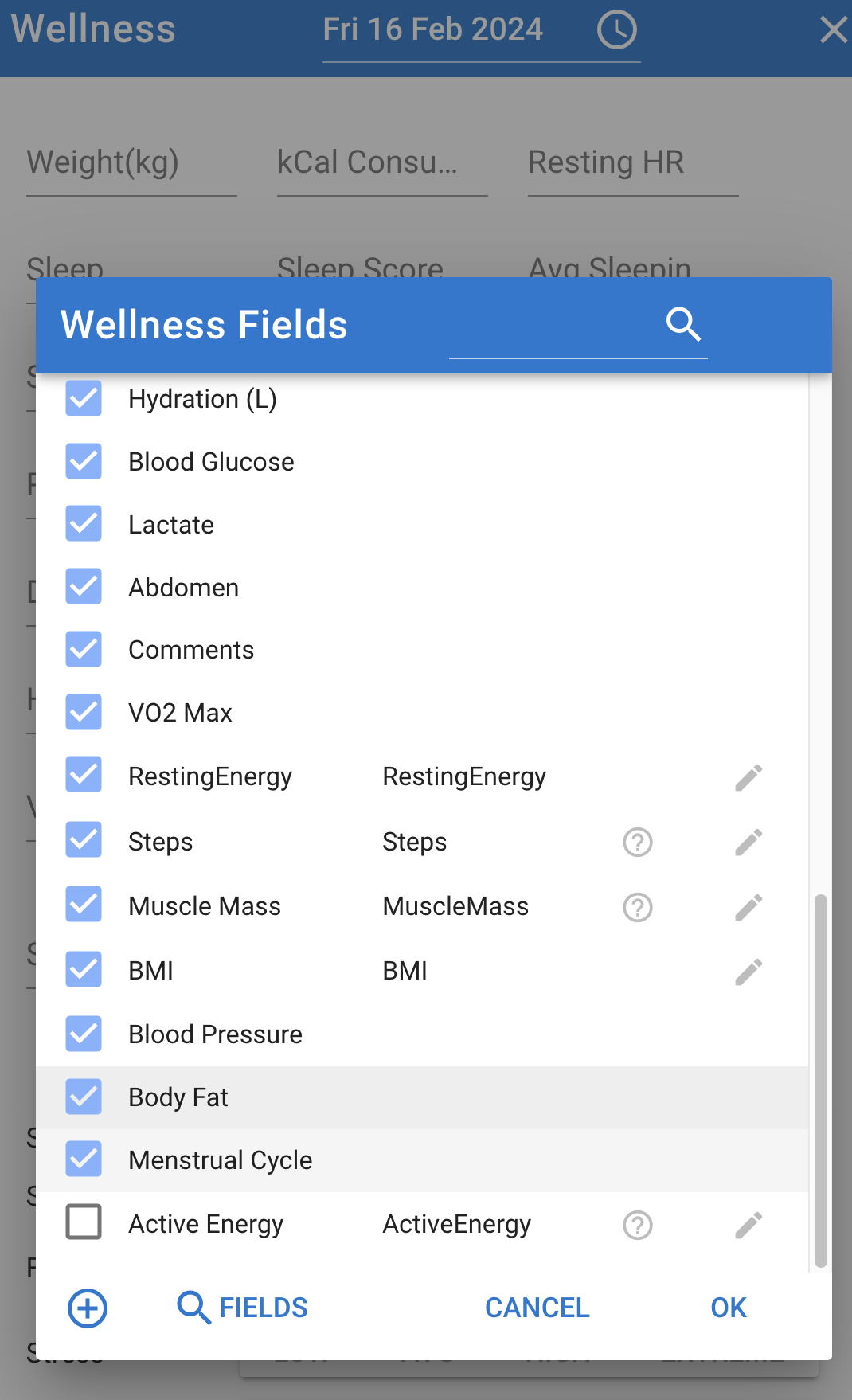Image resolution: width=852 pixels, height=1400 pixels.
Task: Uncheck Blood Pressure
Action: point(84,1034)
